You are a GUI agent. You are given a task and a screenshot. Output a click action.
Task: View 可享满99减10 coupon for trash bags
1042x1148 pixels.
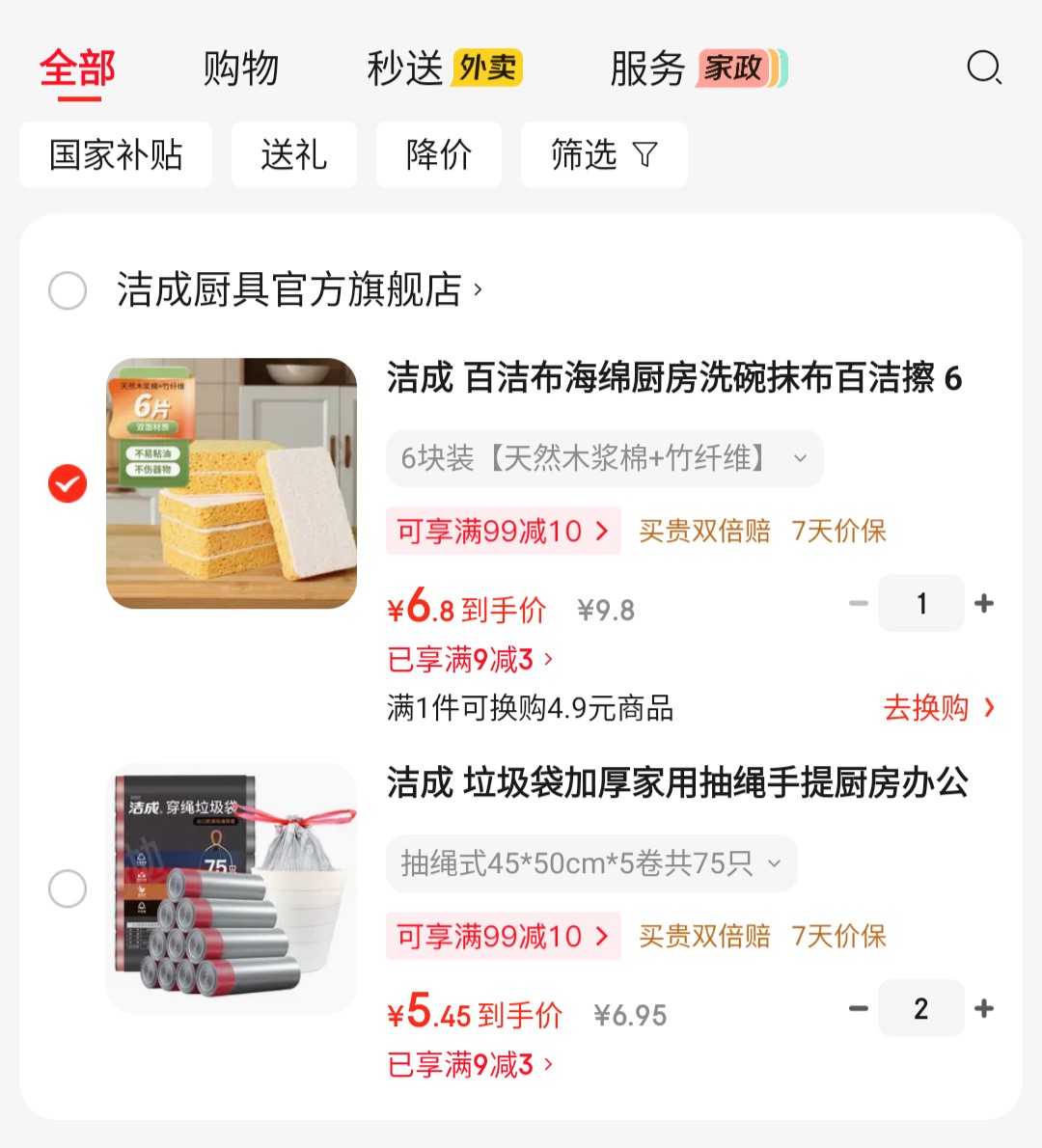coord(503,936)
